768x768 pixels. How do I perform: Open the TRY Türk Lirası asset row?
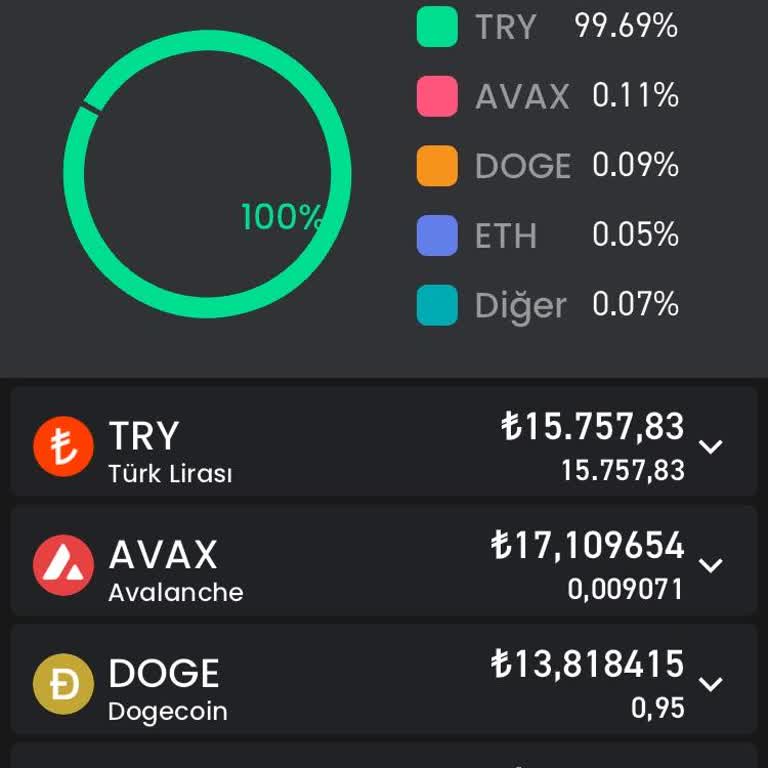300,442
